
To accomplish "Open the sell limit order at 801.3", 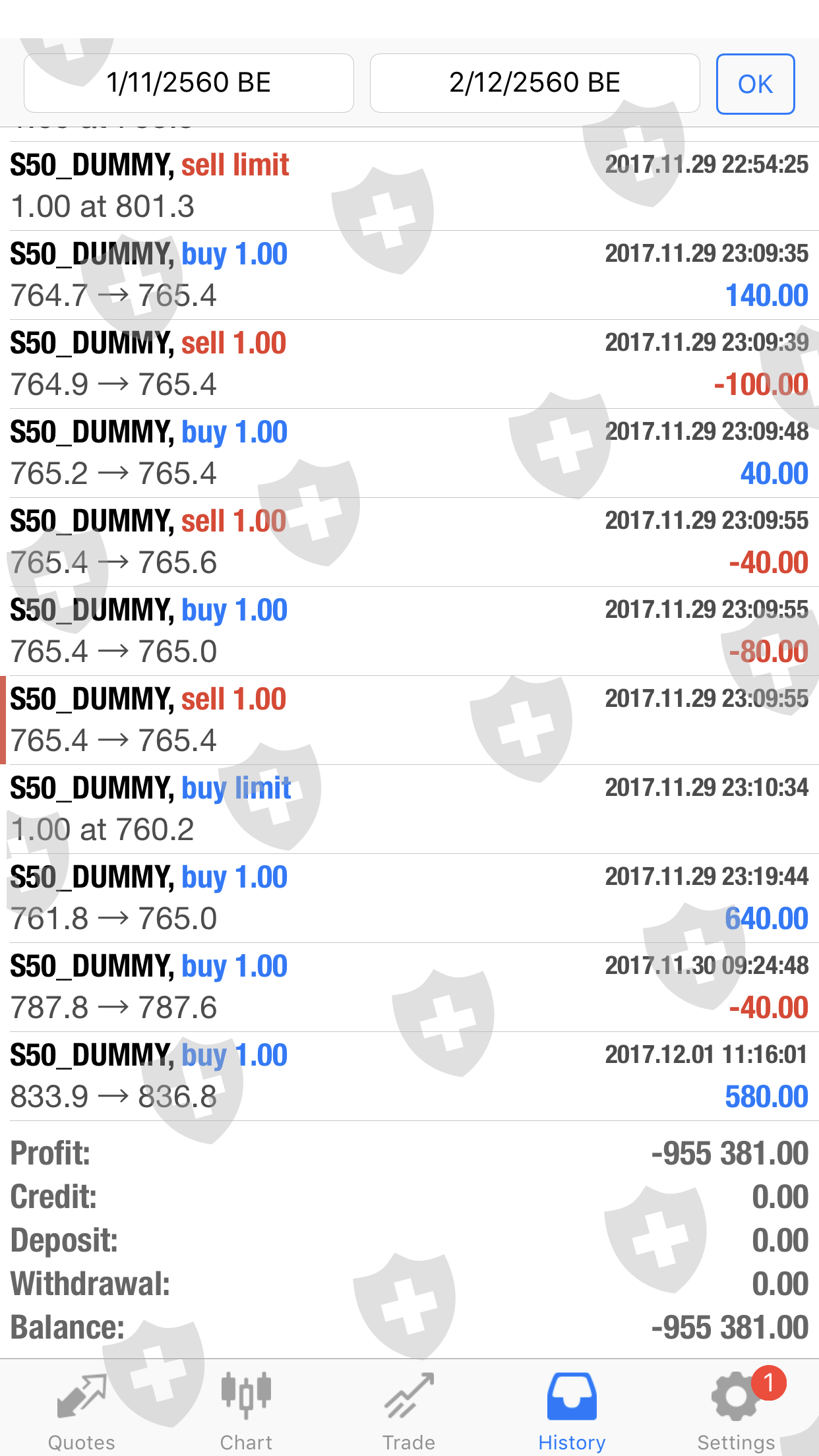I will pyautogui.click(x=409, y=186).
